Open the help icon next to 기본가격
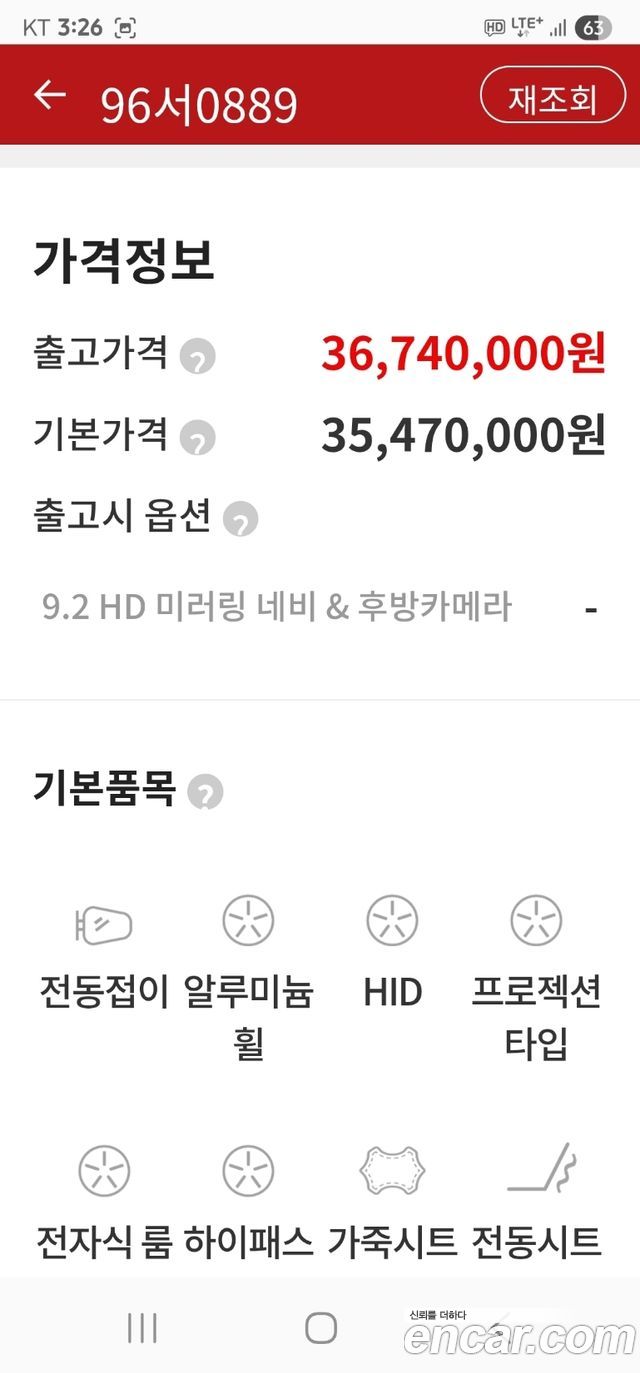The height and width of the screenshot is (1373, 640). coord(198,437)
